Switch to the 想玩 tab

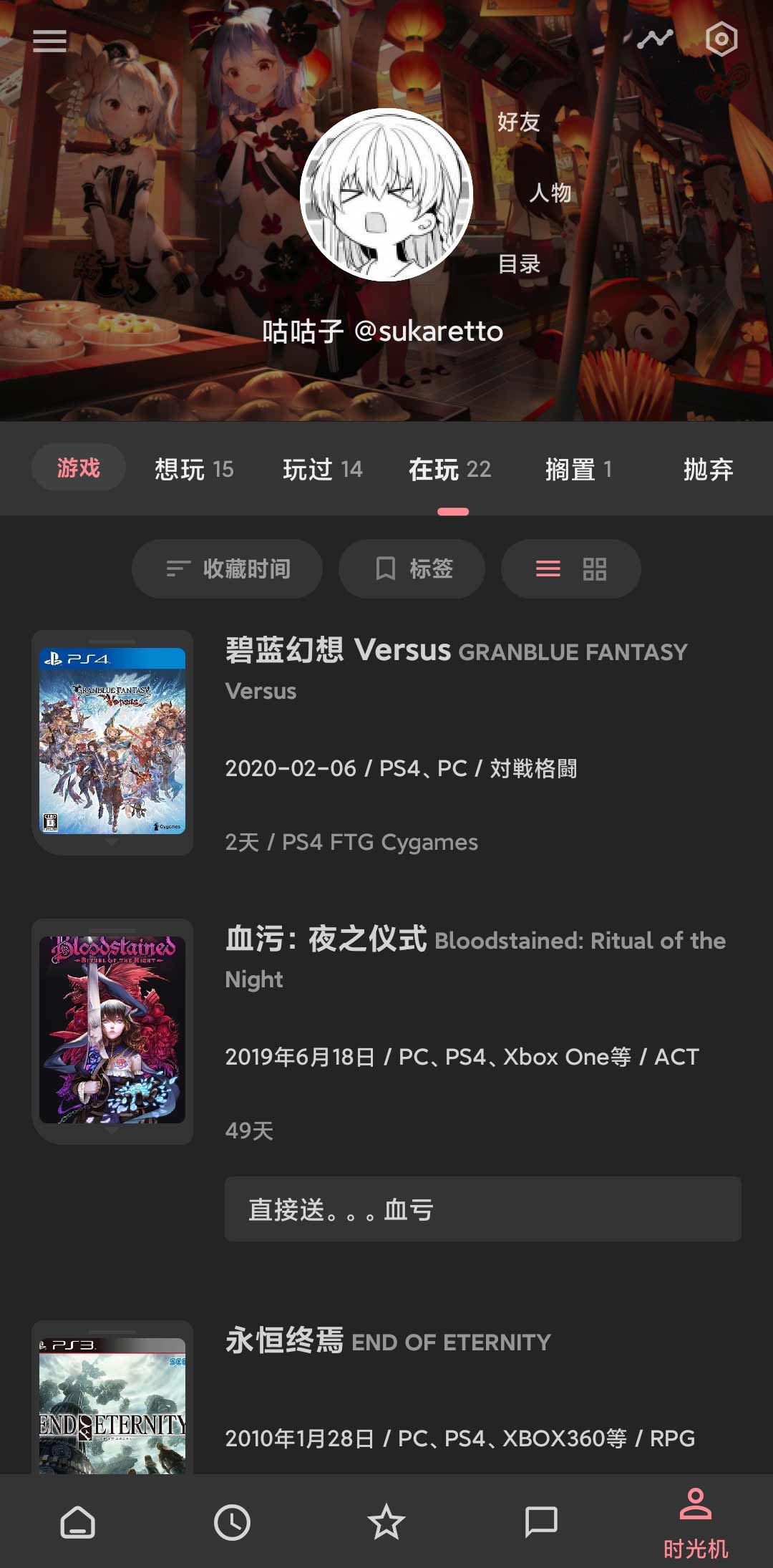(x=192, y=469)
